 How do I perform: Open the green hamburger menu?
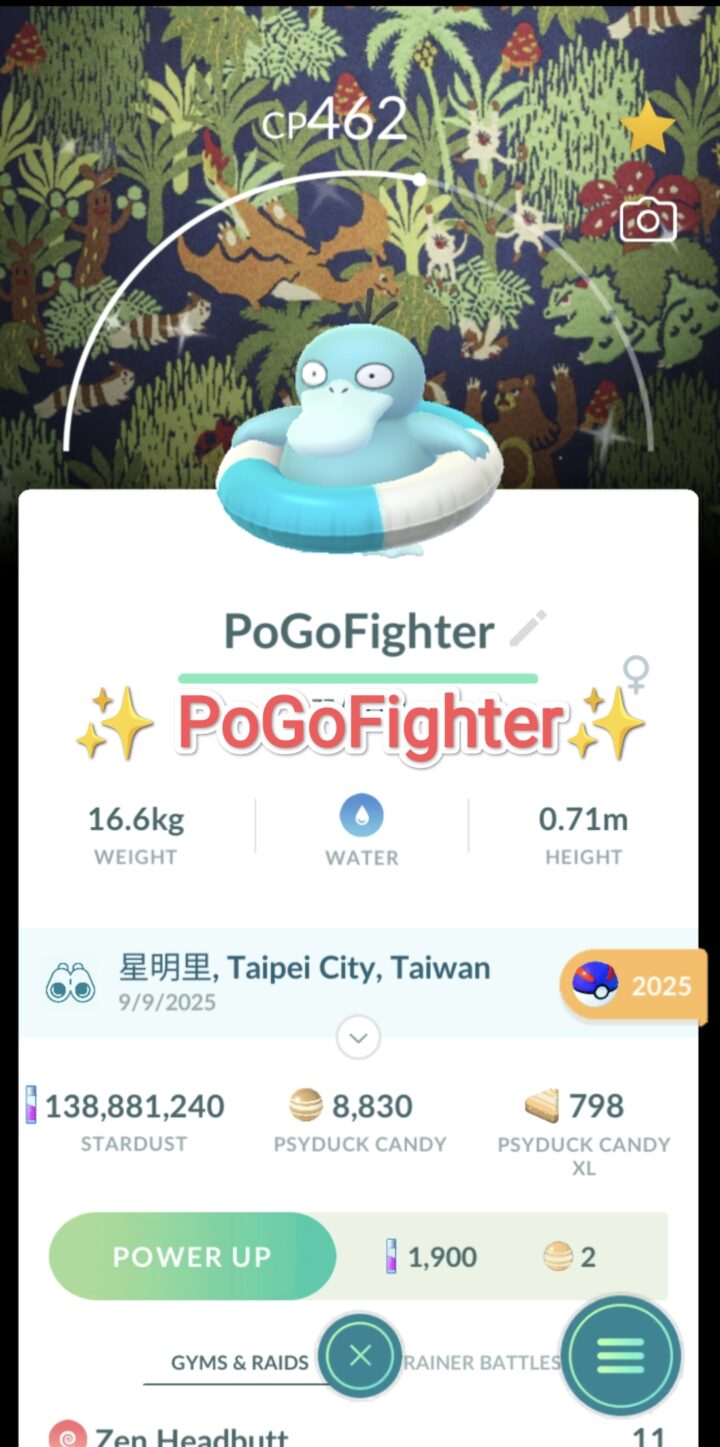click(x=620, y=1355)
